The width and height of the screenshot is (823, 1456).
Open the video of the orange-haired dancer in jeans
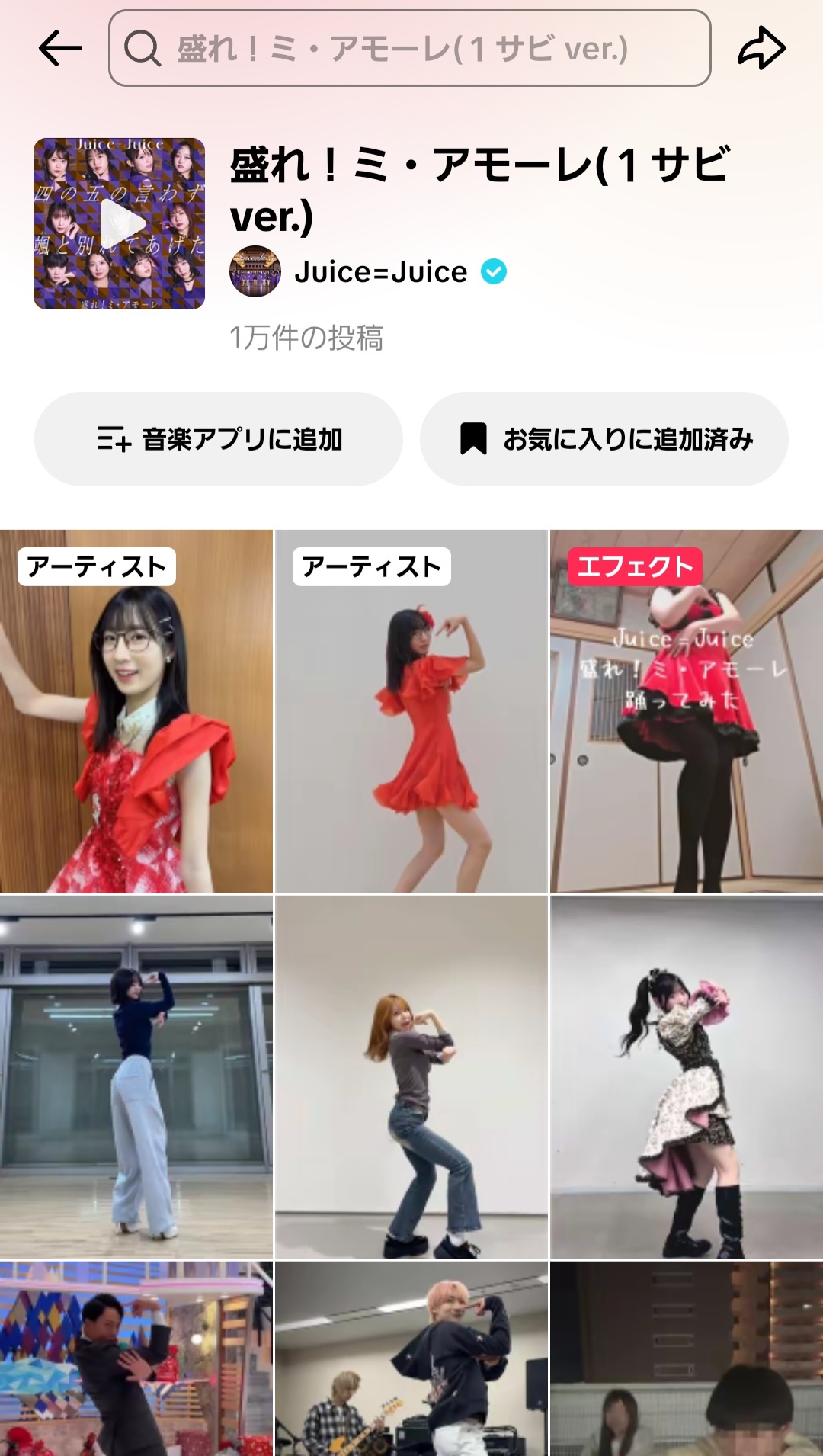click(411, 1076)
